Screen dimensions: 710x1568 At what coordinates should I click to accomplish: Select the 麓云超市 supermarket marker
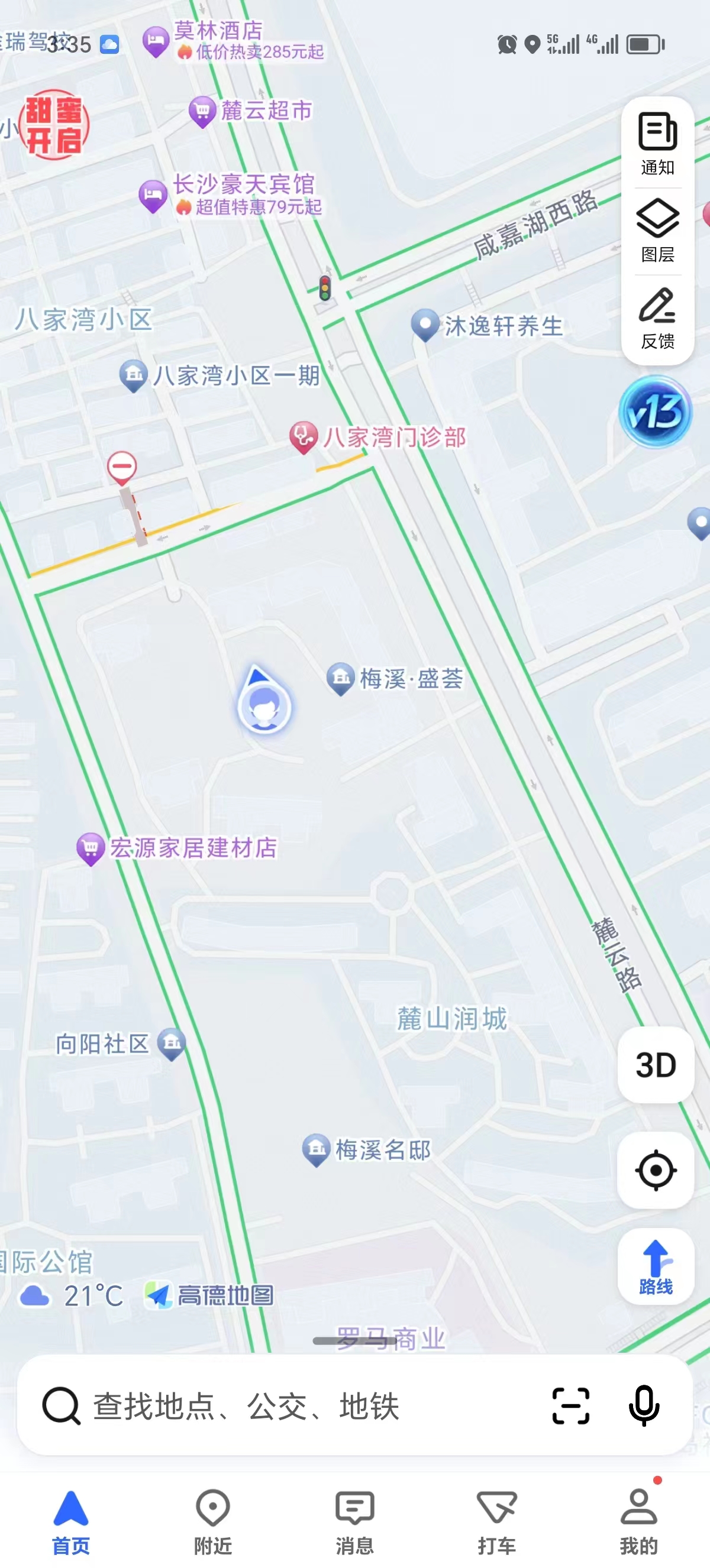[202, 111]
